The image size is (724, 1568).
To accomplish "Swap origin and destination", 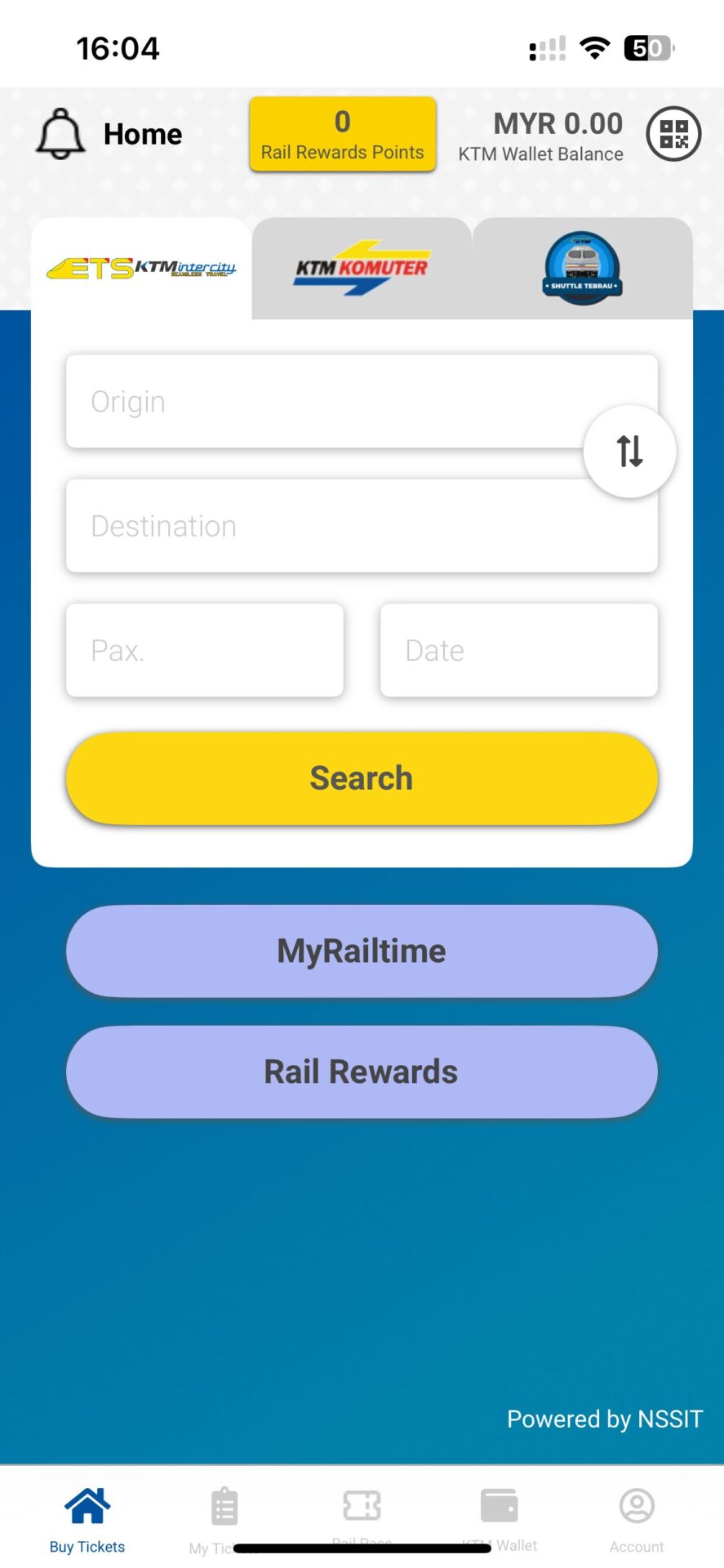I will click(x=629, y=451).
